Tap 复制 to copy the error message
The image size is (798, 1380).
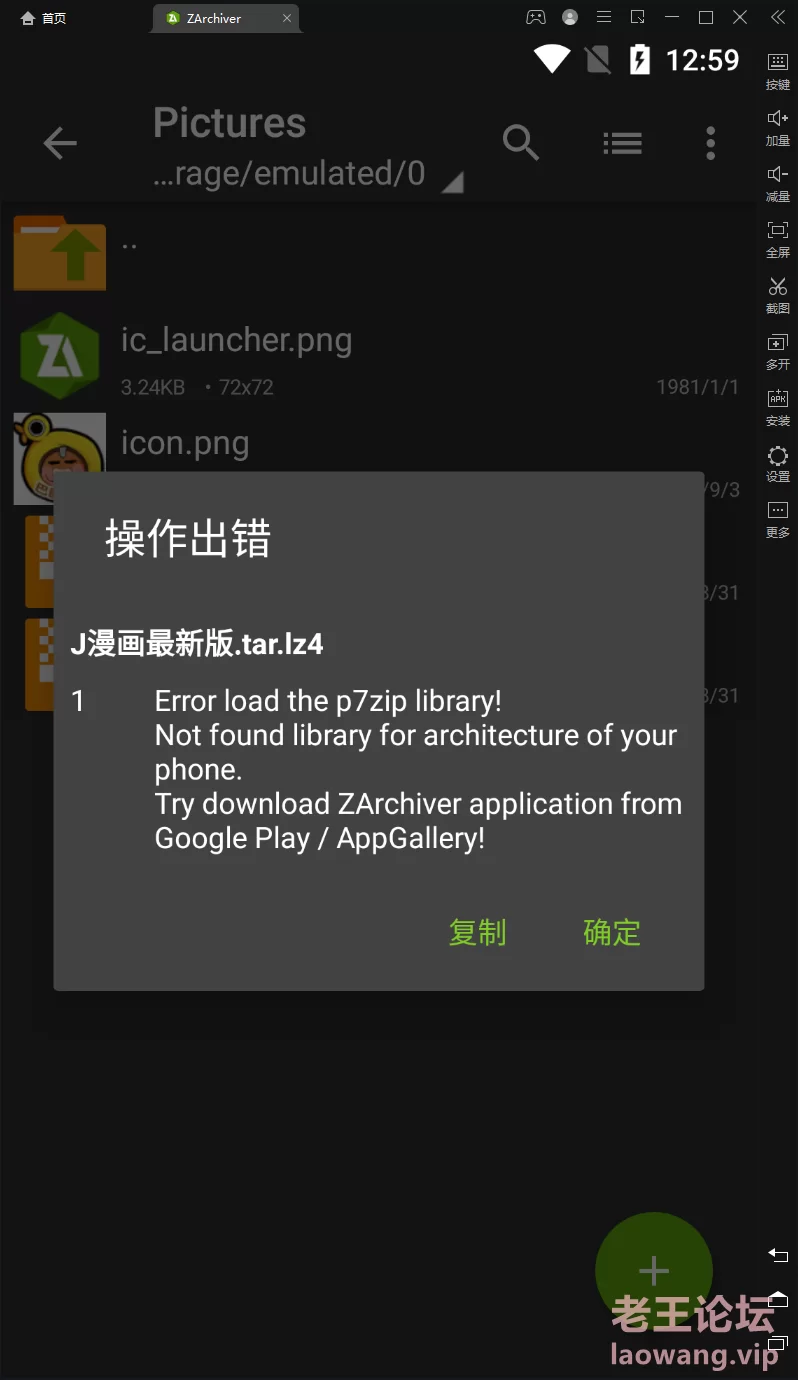click(x=477, y=932)
